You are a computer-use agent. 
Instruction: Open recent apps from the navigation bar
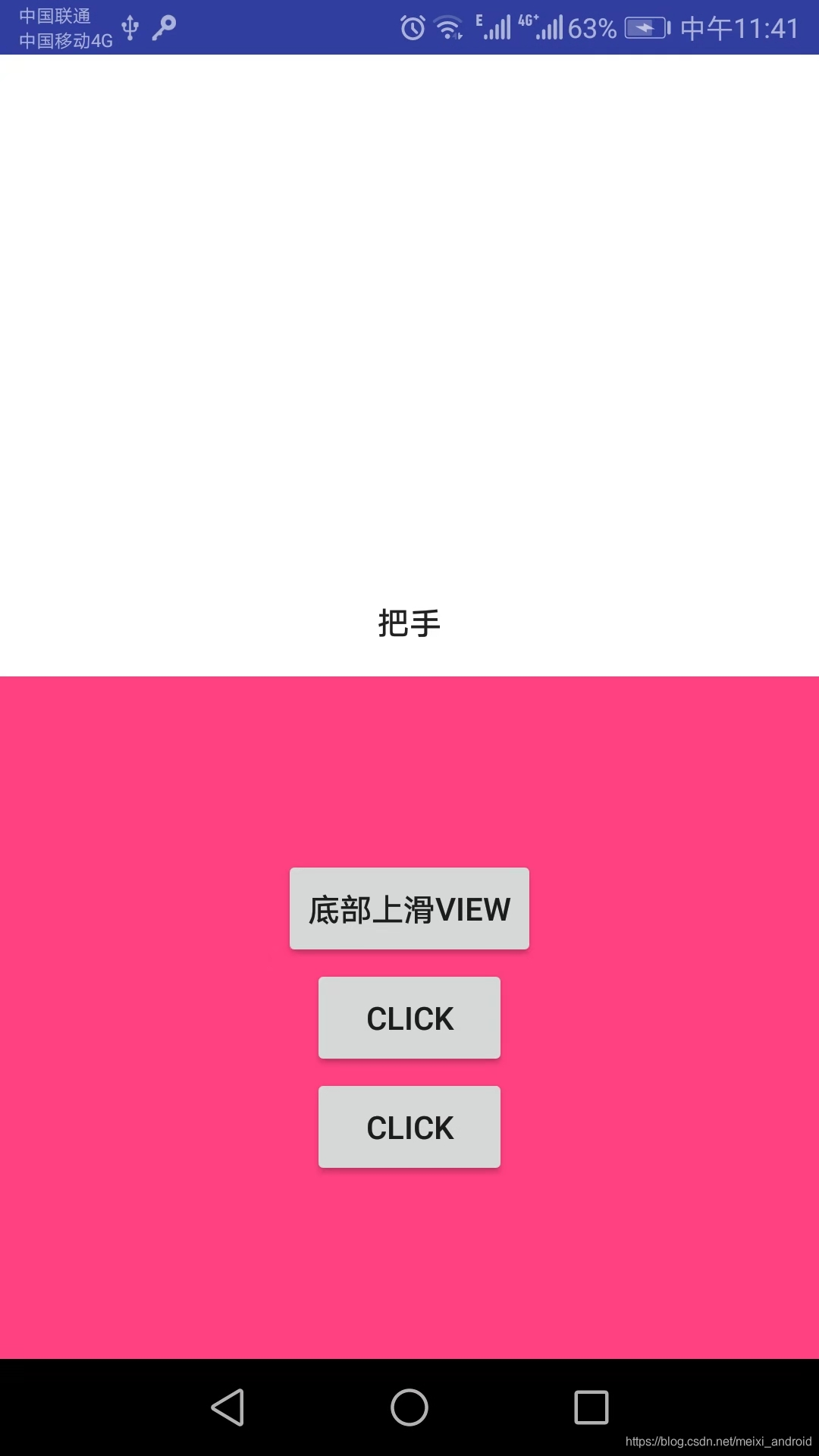coord(591,1407)
